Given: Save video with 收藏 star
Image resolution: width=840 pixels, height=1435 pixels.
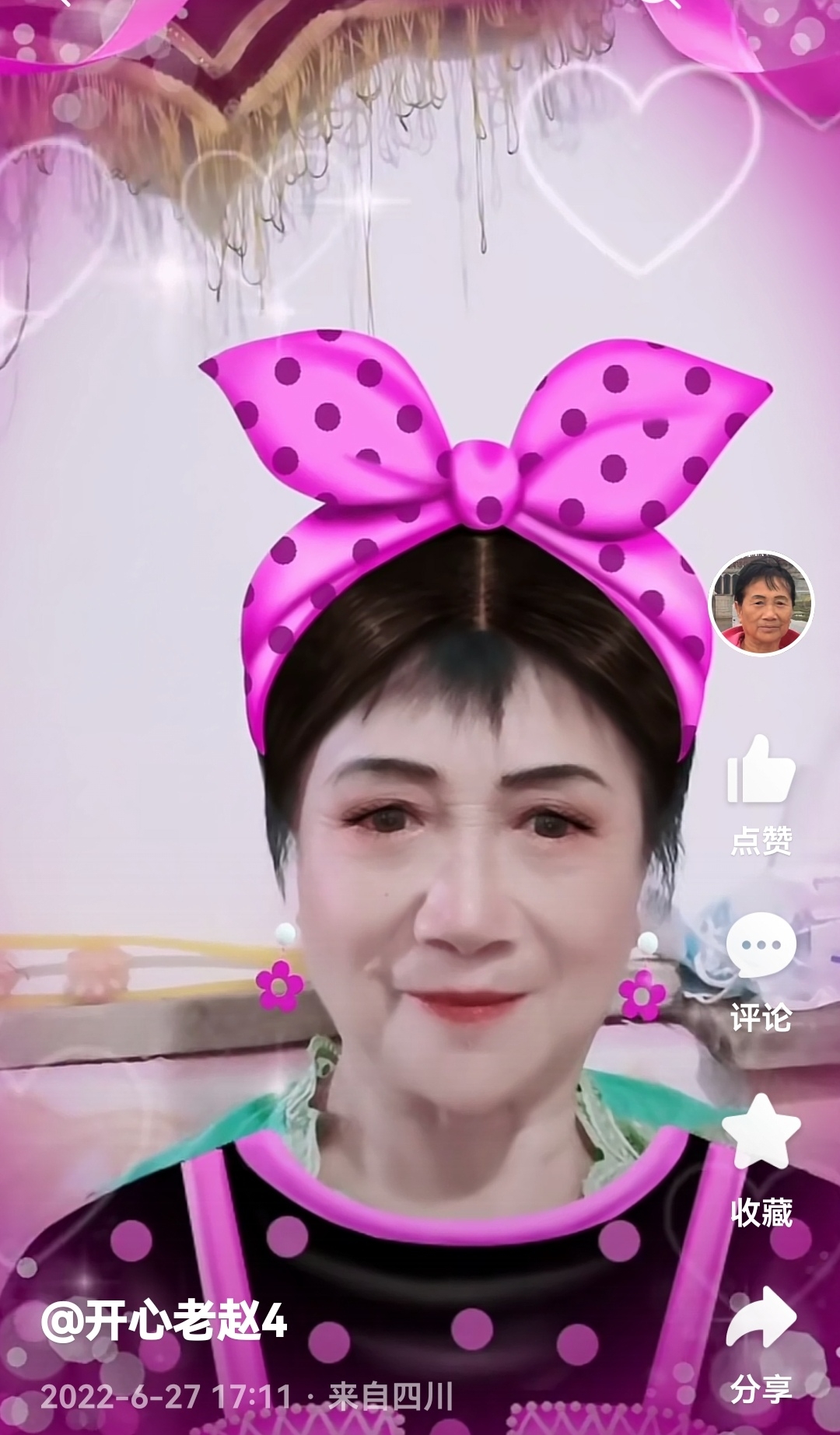Looking at the screenshot, I should [761, 1132].
